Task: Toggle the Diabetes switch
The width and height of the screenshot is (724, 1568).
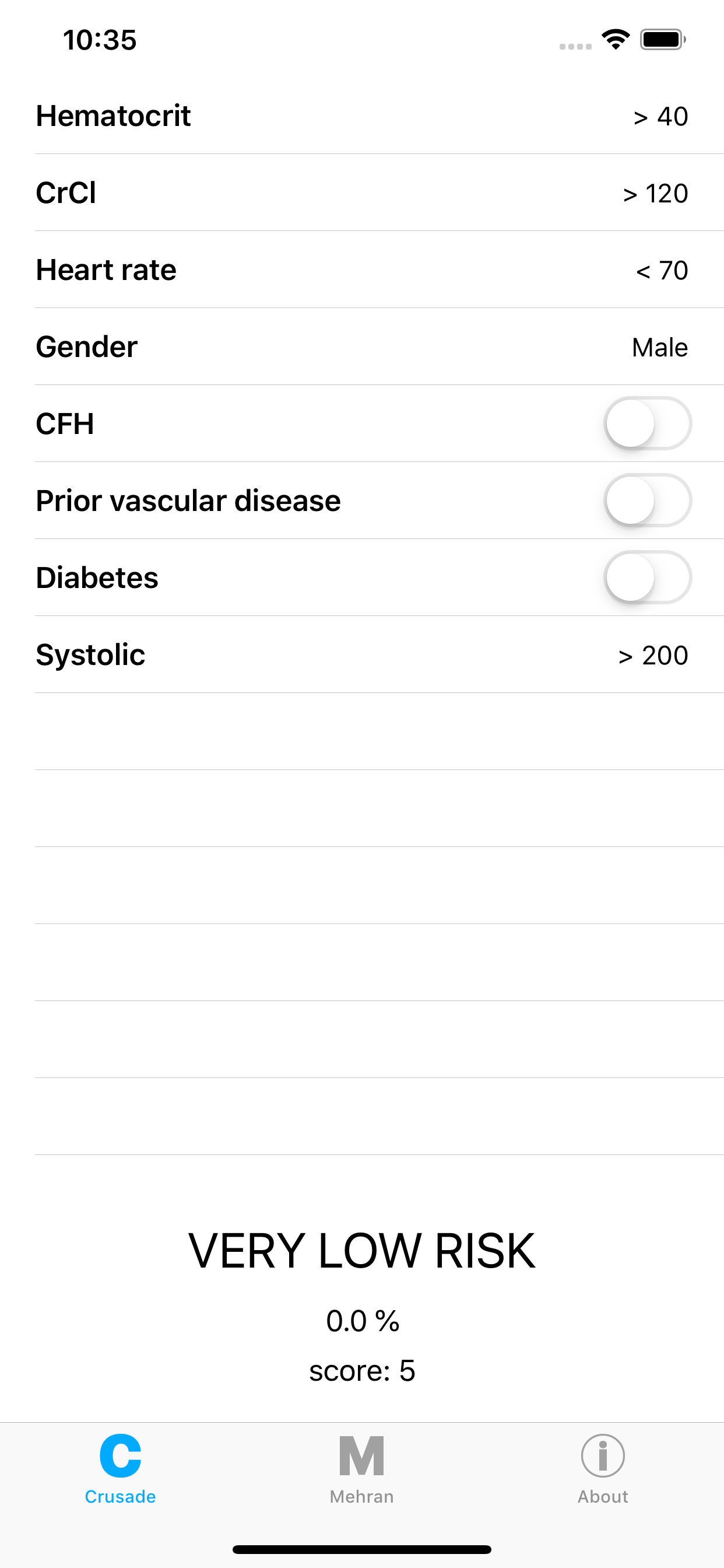Action: tap(647, 577)
